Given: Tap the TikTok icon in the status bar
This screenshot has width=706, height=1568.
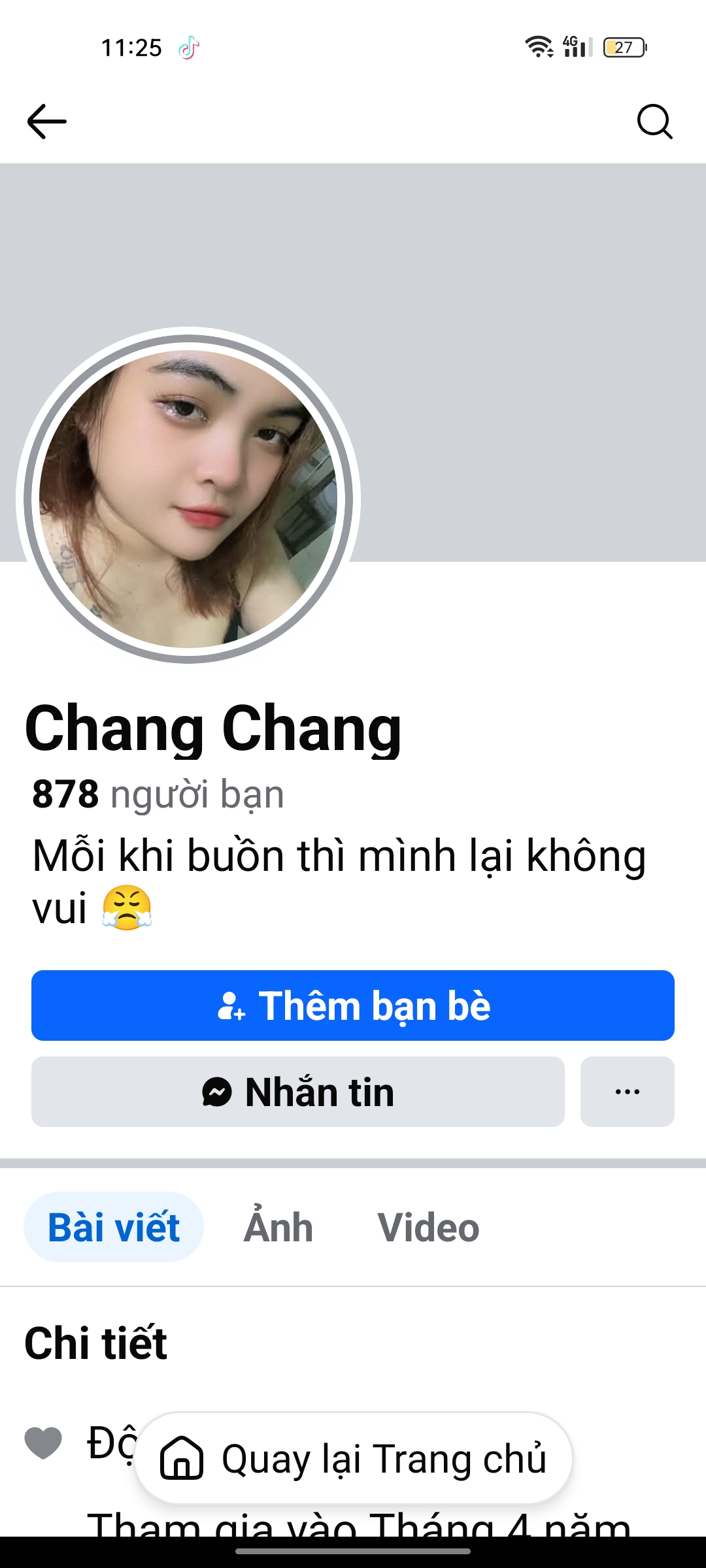Looking at the screenshot, I should click(189, 46).
